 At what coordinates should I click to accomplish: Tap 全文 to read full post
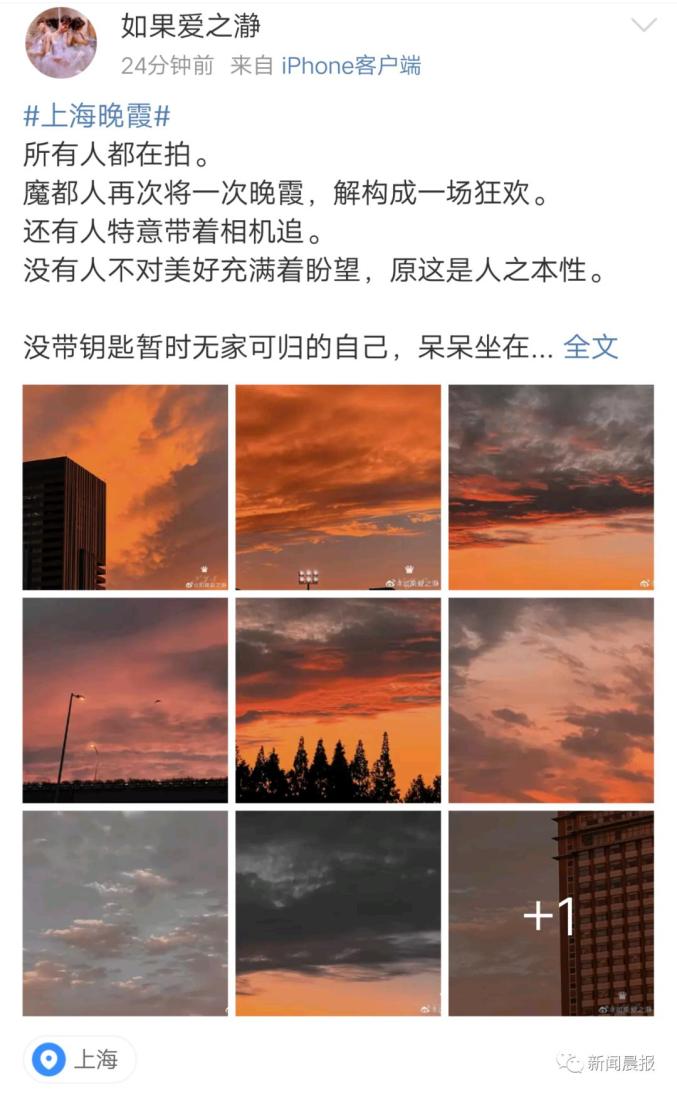click(590, 347)
